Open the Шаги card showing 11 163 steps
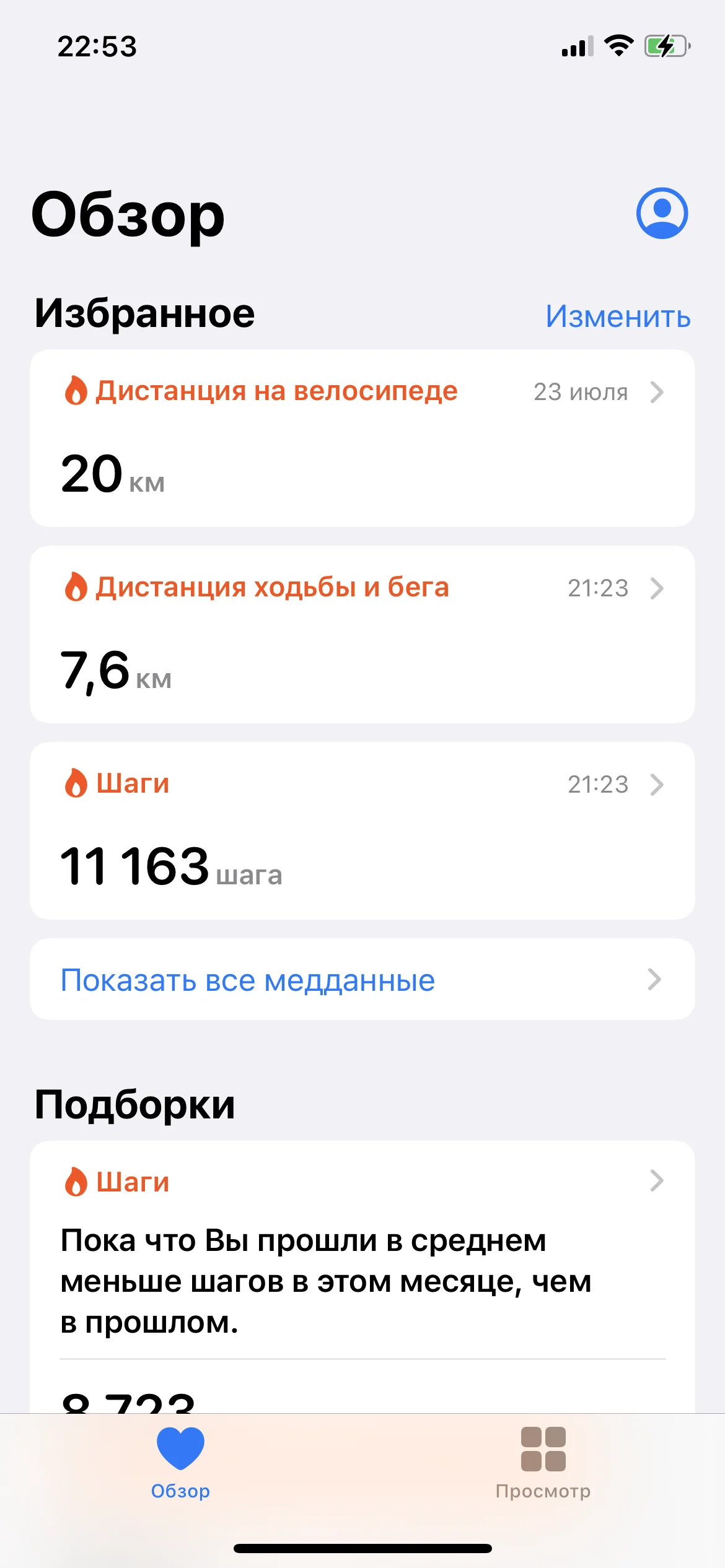 point(362,830)
